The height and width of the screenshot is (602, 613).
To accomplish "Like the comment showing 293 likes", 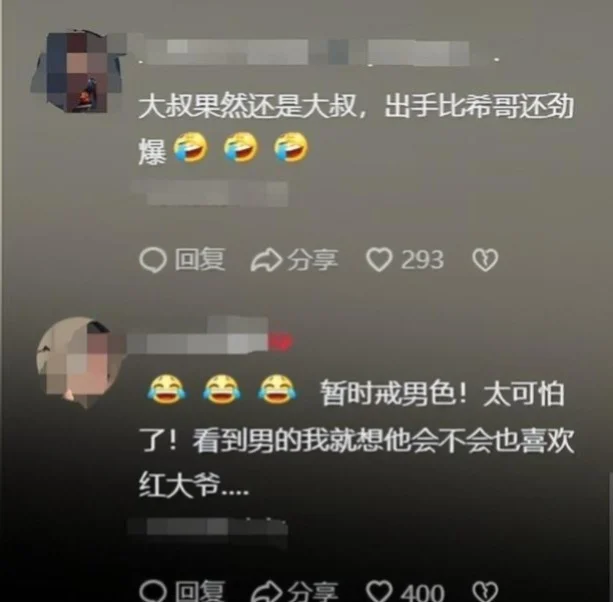I will (x=379, y=261).
